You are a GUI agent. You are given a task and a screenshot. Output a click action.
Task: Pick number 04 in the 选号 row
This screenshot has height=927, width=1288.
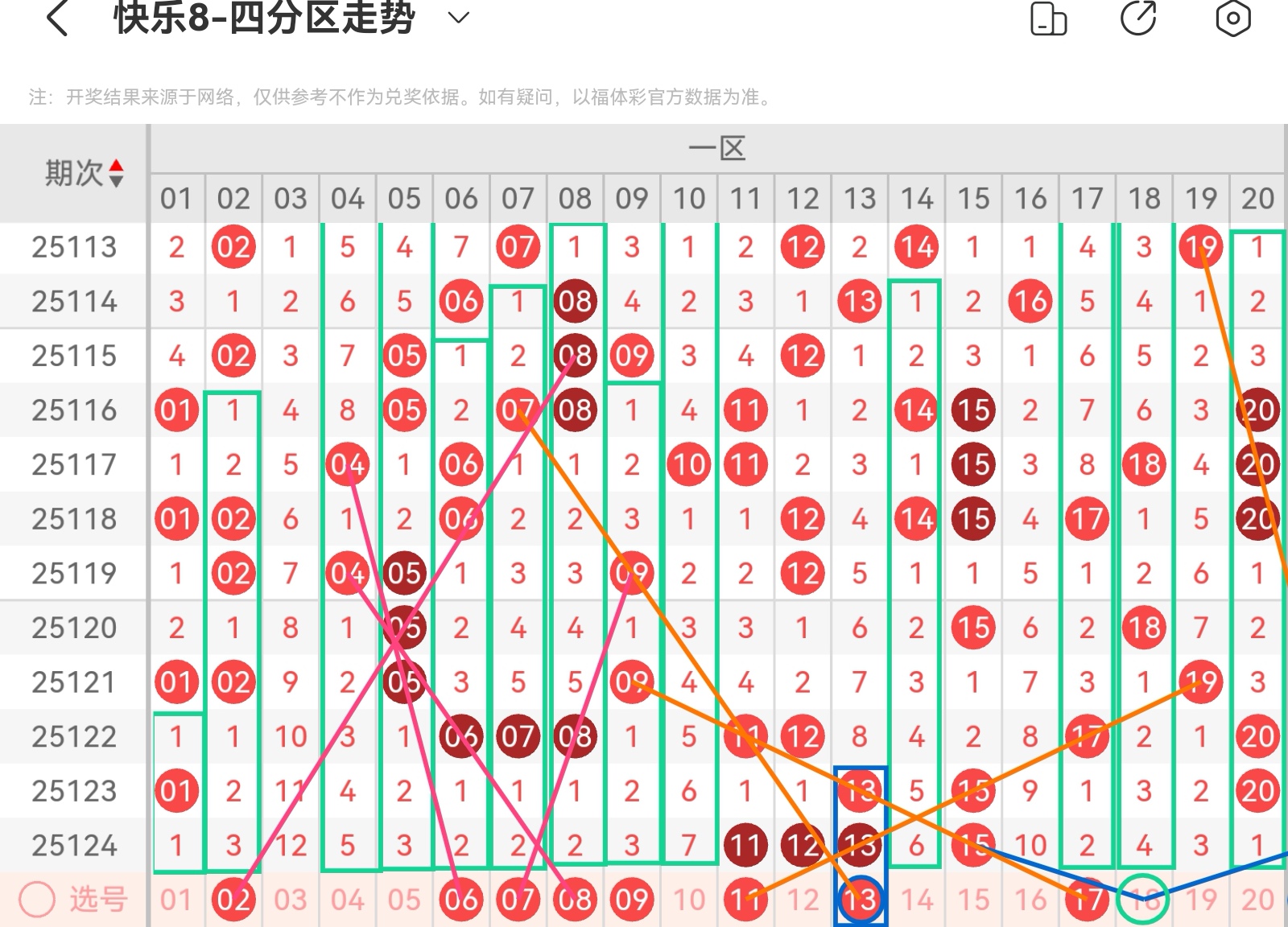pos(348,900)
